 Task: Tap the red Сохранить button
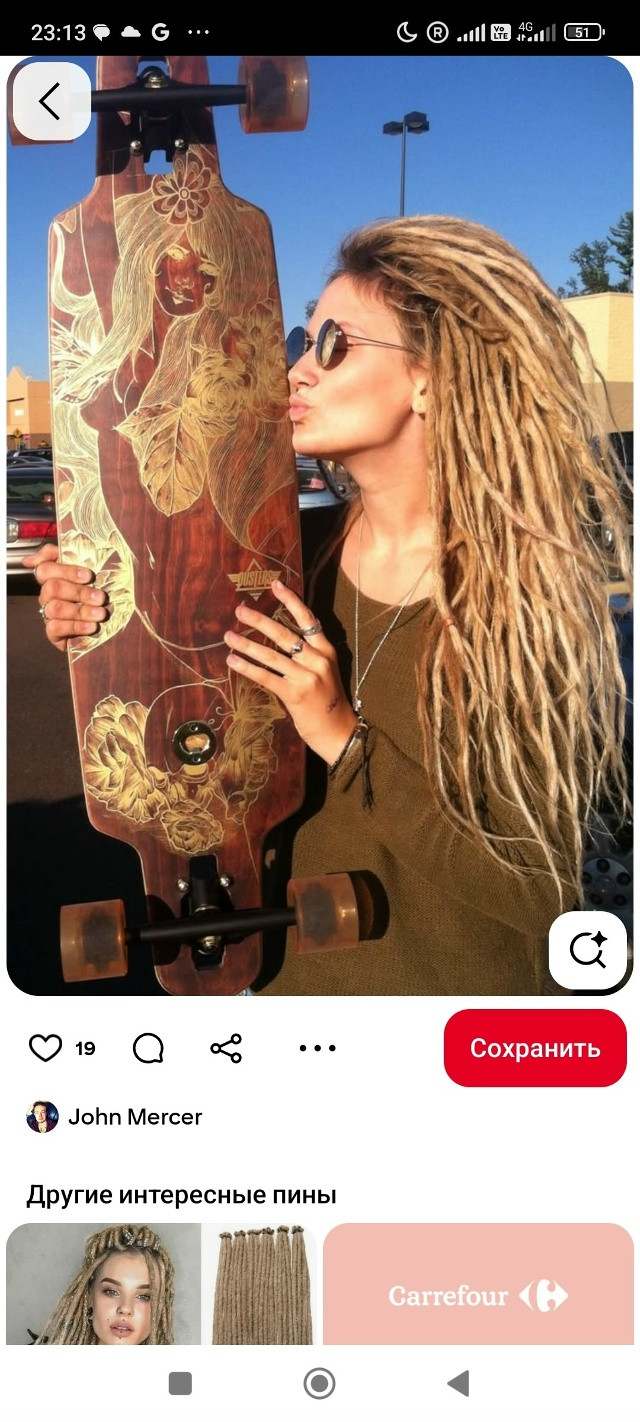[x=535, y=1048]
